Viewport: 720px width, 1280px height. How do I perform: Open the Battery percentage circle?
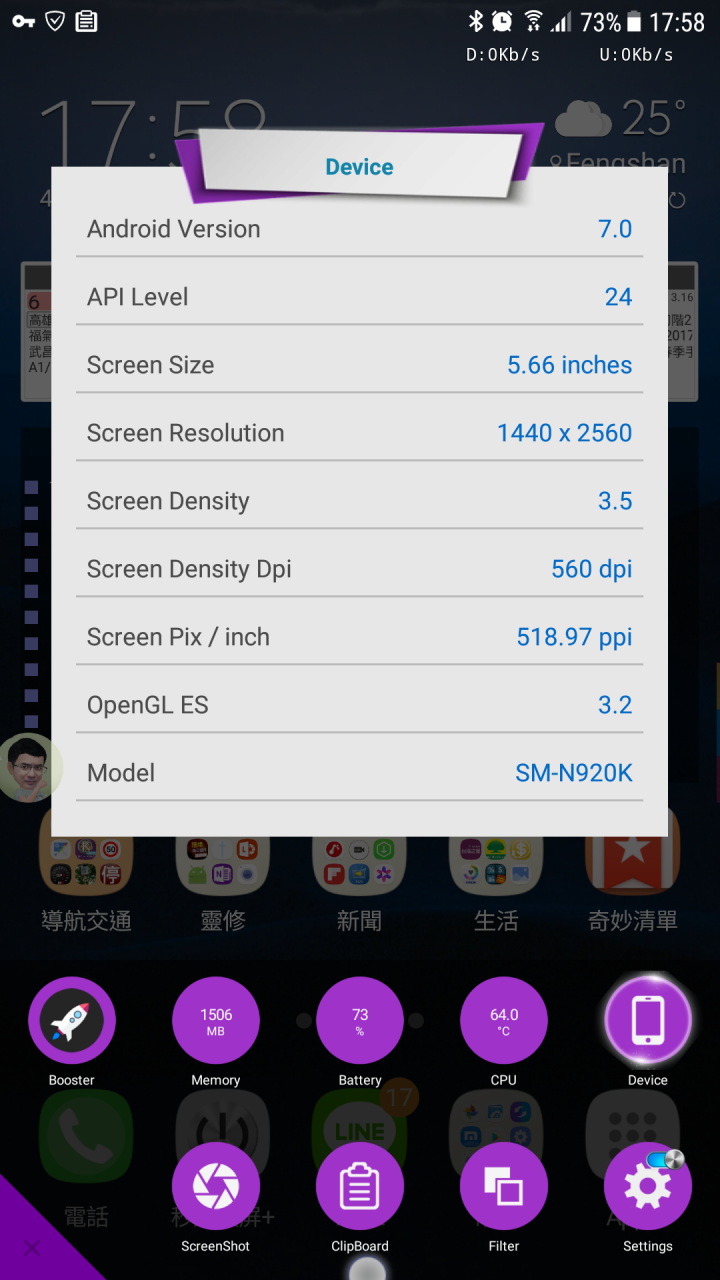click(x=360, y=1021)
